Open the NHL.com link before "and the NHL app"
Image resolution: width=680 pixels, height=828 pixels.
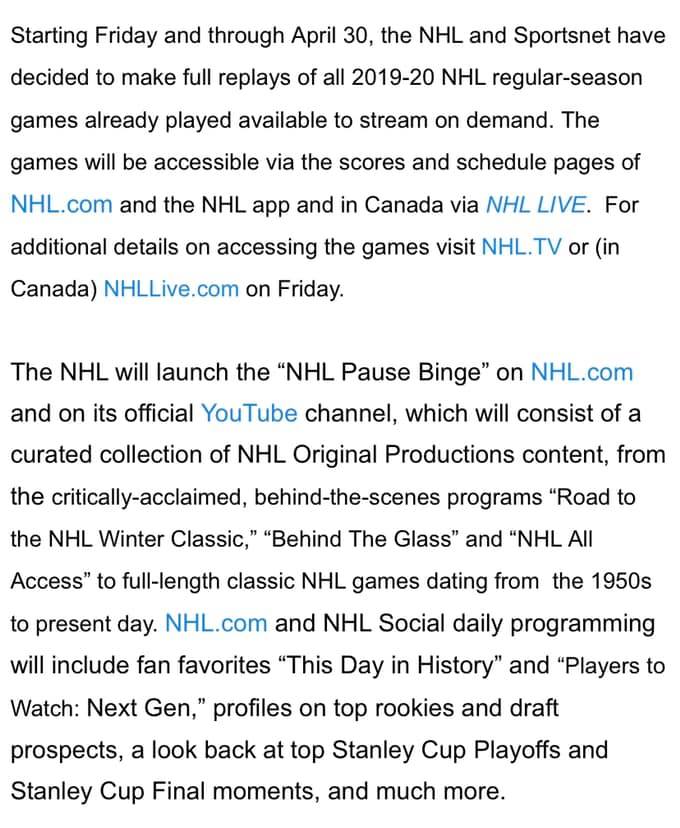(x=62, y=204)
